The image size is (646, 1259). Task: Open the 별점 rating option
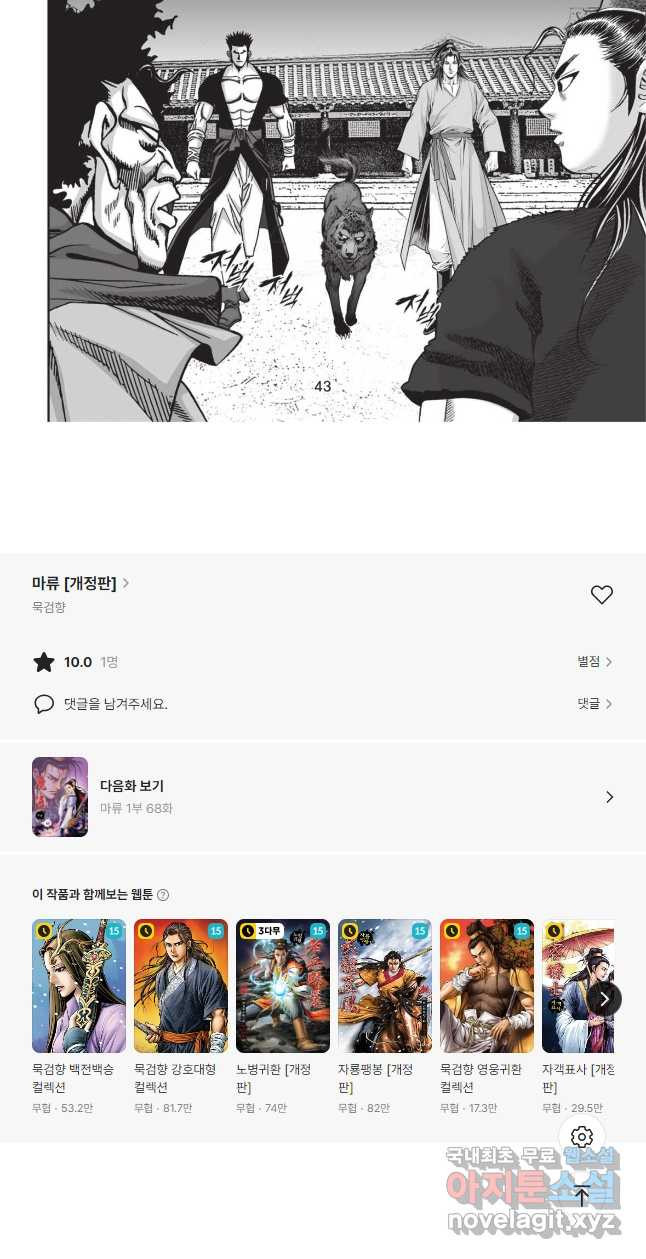(x=595, y=662)
